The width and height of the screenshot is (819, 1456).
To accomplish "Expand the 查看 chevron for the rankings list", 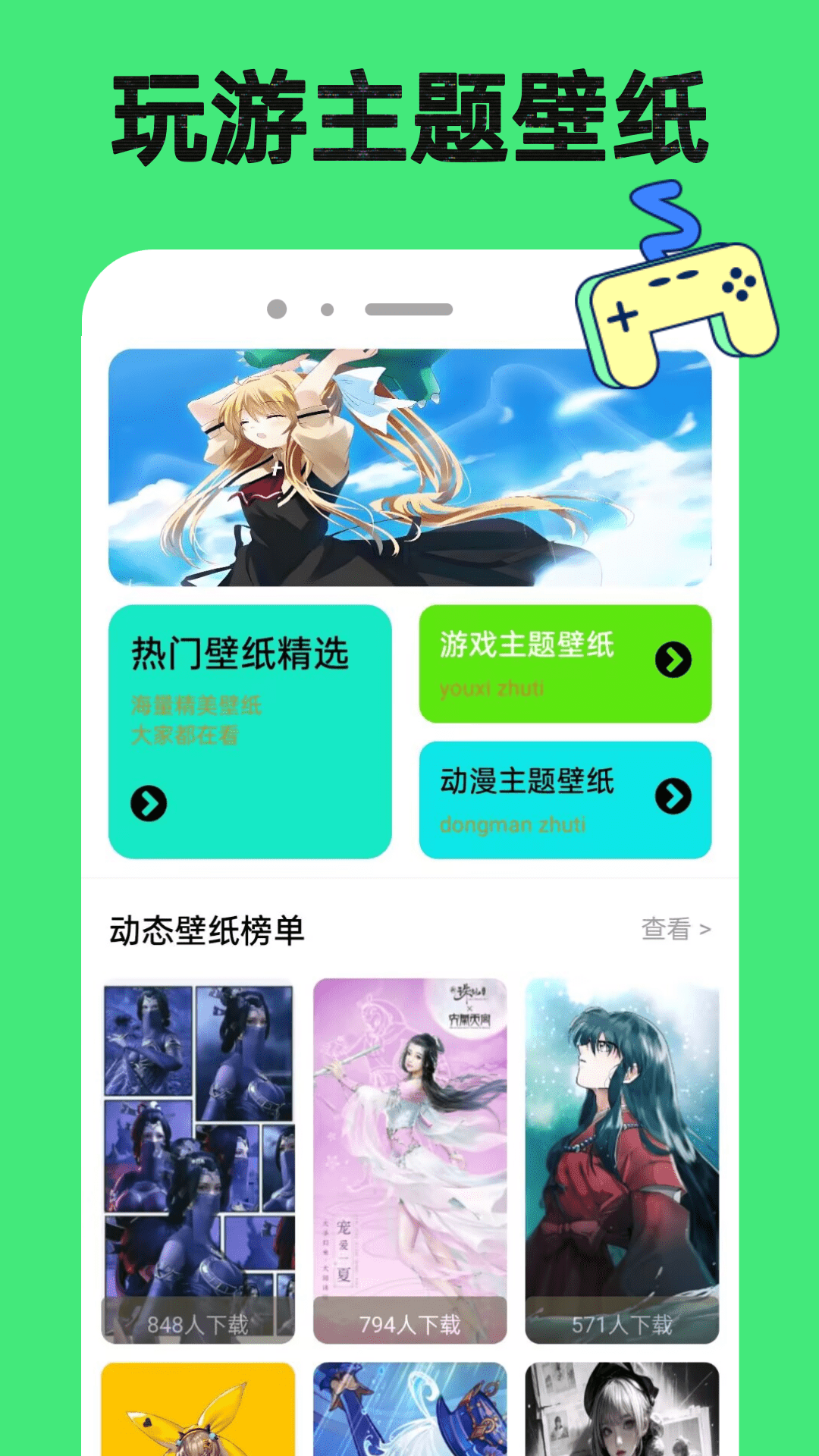I will 705,927.
